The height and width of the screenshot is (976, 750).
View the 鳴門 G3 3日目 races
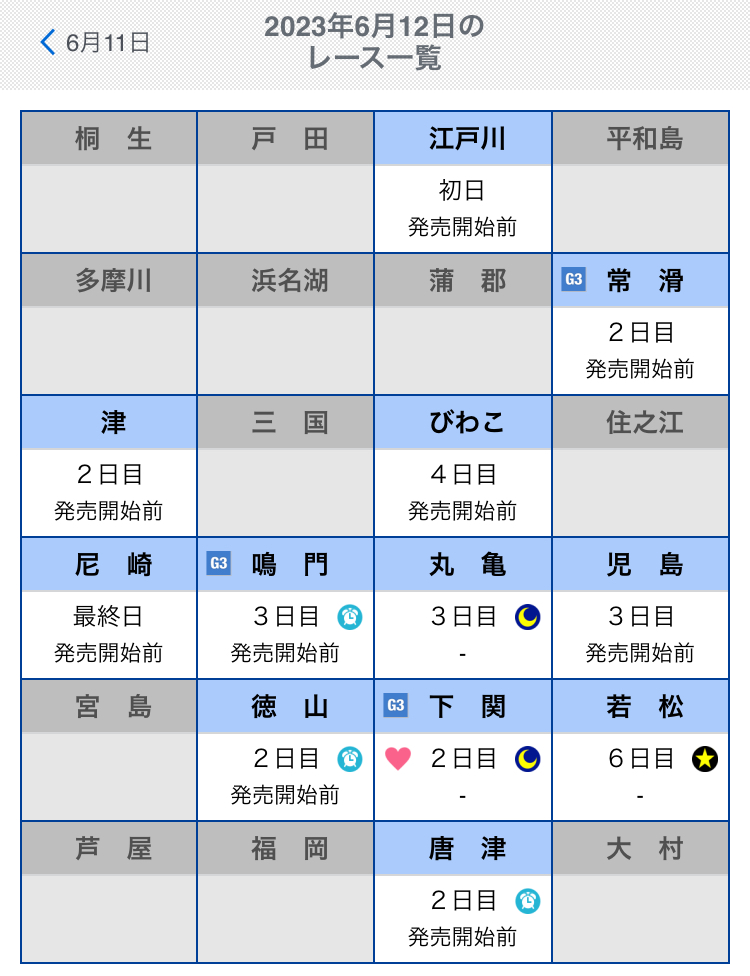coord(286,608)
